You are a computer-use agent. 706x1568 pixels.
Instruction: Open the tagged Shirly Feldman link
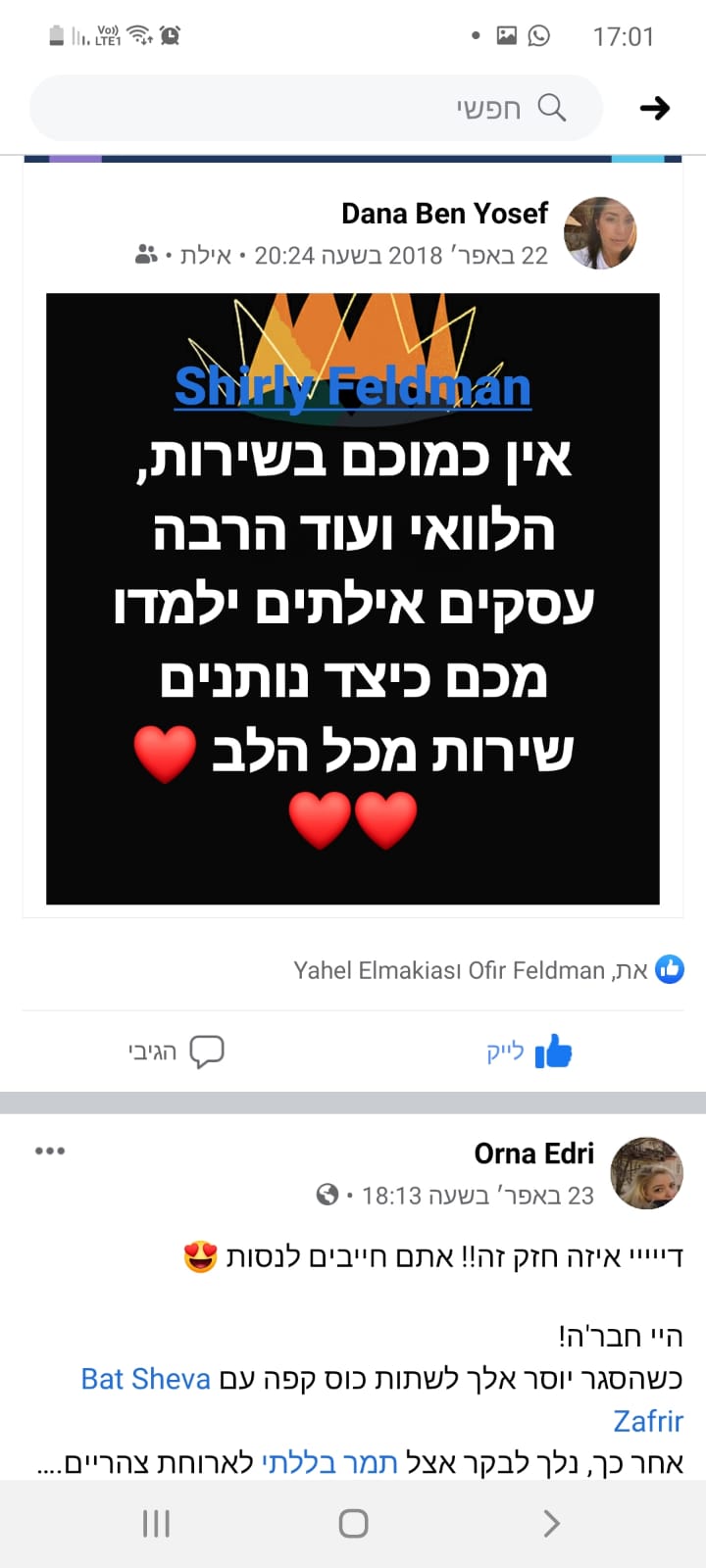tap(353, 386)
